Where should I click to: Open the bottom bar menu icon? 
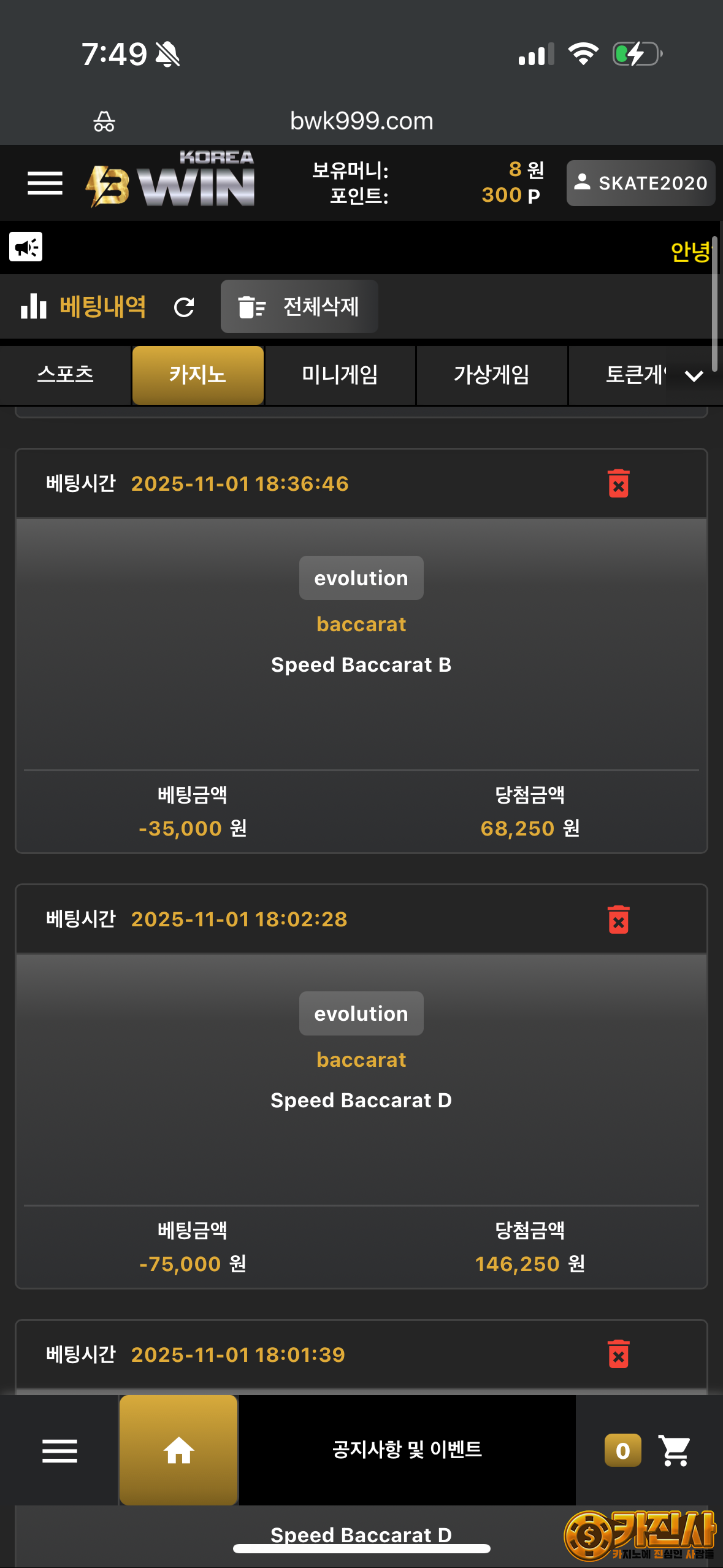59,1451
